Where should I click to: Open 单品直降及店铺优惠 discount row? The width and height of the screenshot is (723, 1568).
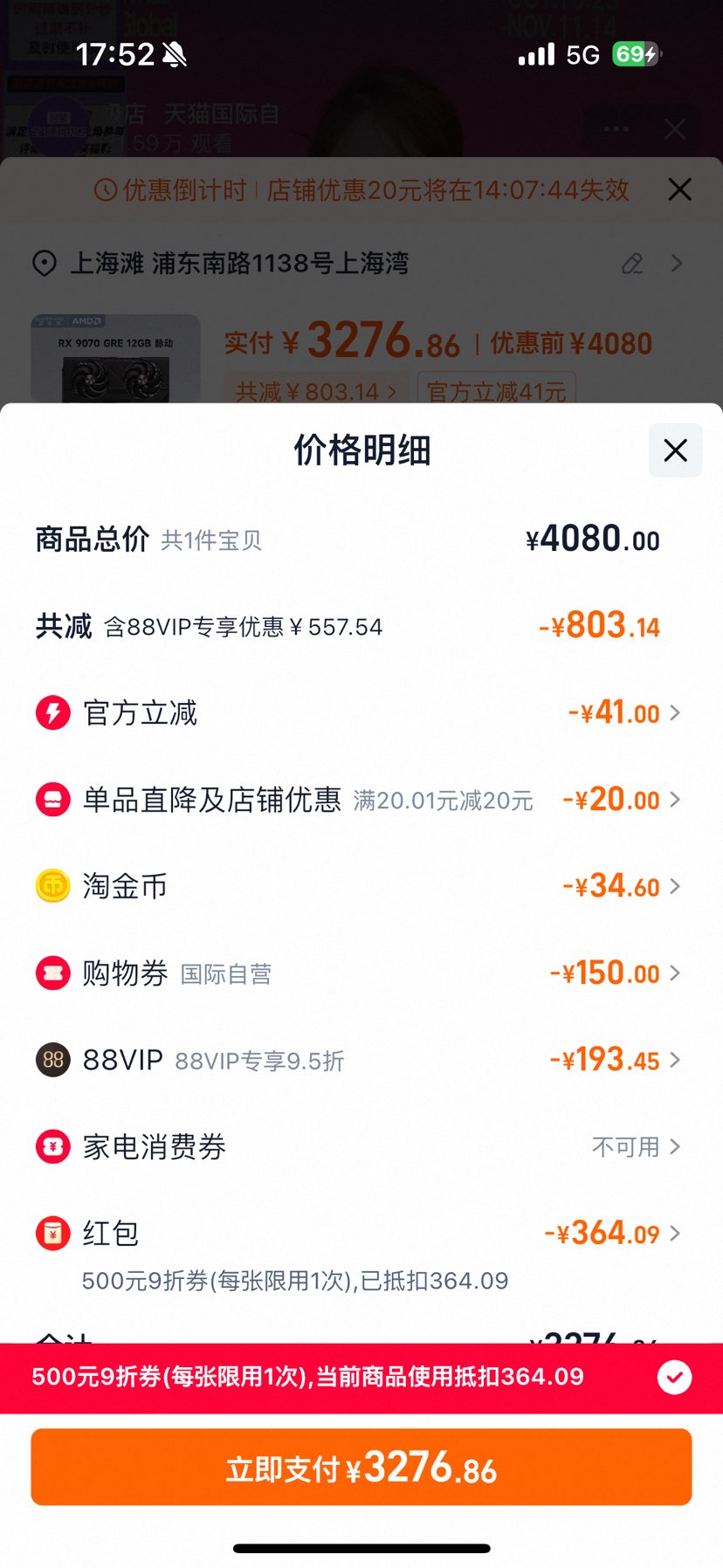[x=358, y=800]
